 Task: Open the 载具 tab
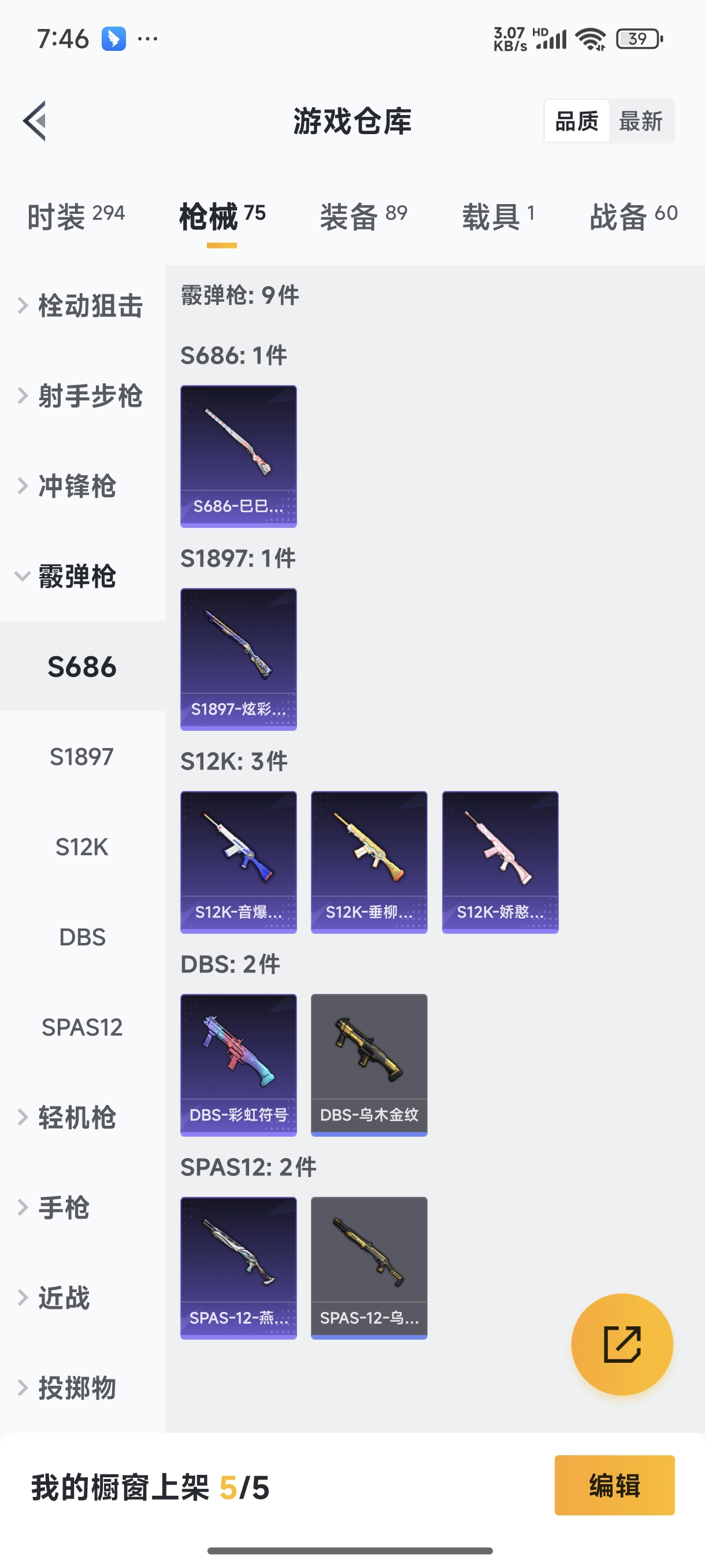498,216
